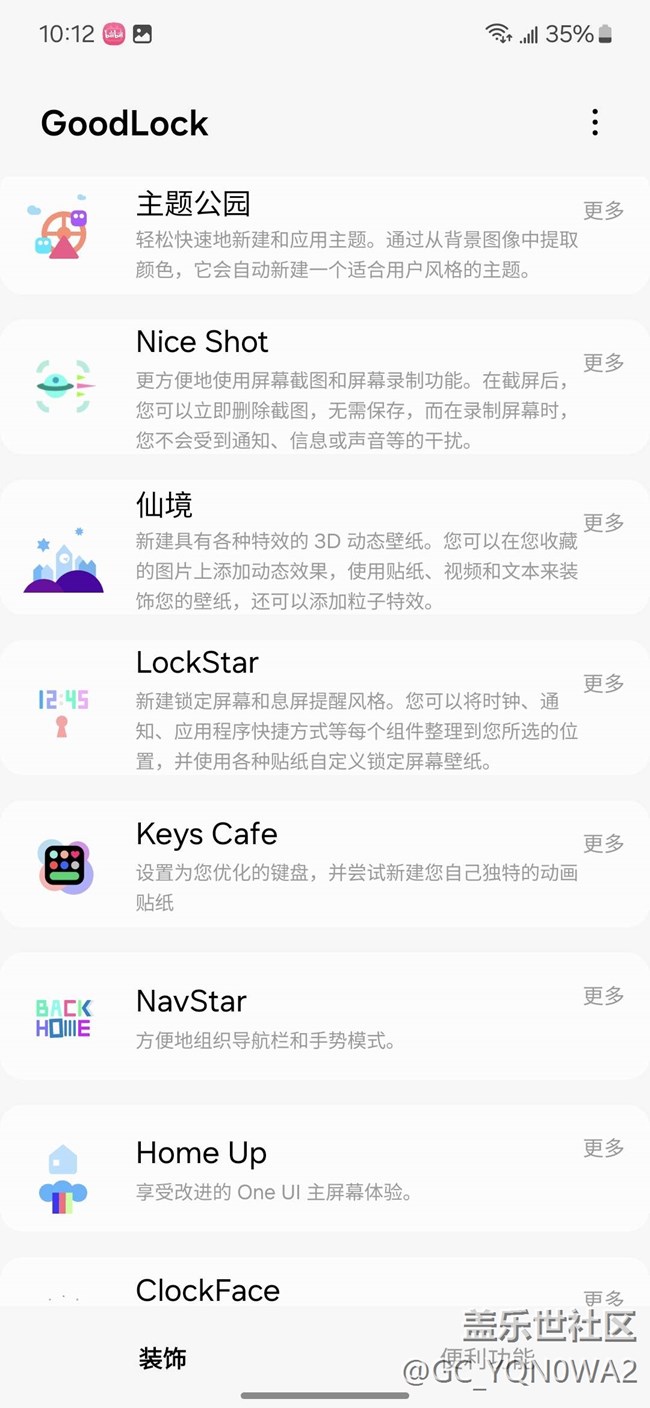
Task: Tap 更多 next to Nice Shot
Action: coord(604,362)
